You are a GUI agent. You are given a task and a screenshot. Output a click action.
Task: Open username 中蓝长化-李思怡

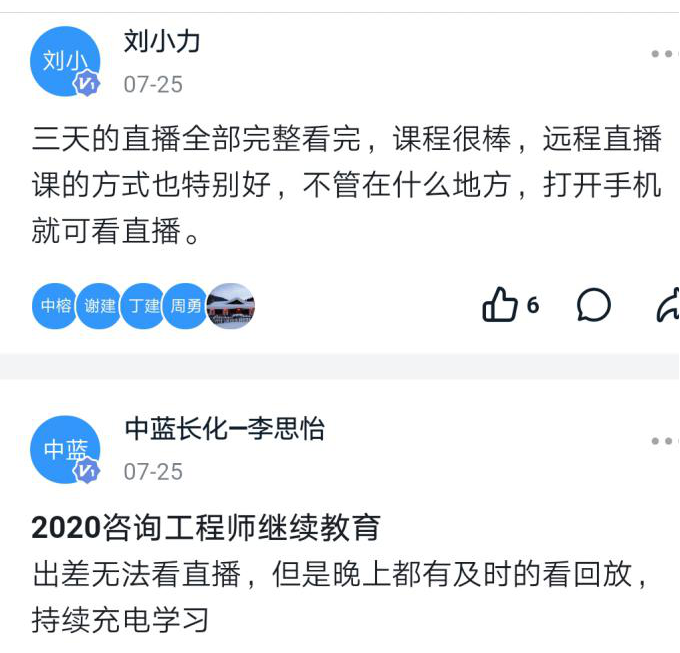coord(224,428)
